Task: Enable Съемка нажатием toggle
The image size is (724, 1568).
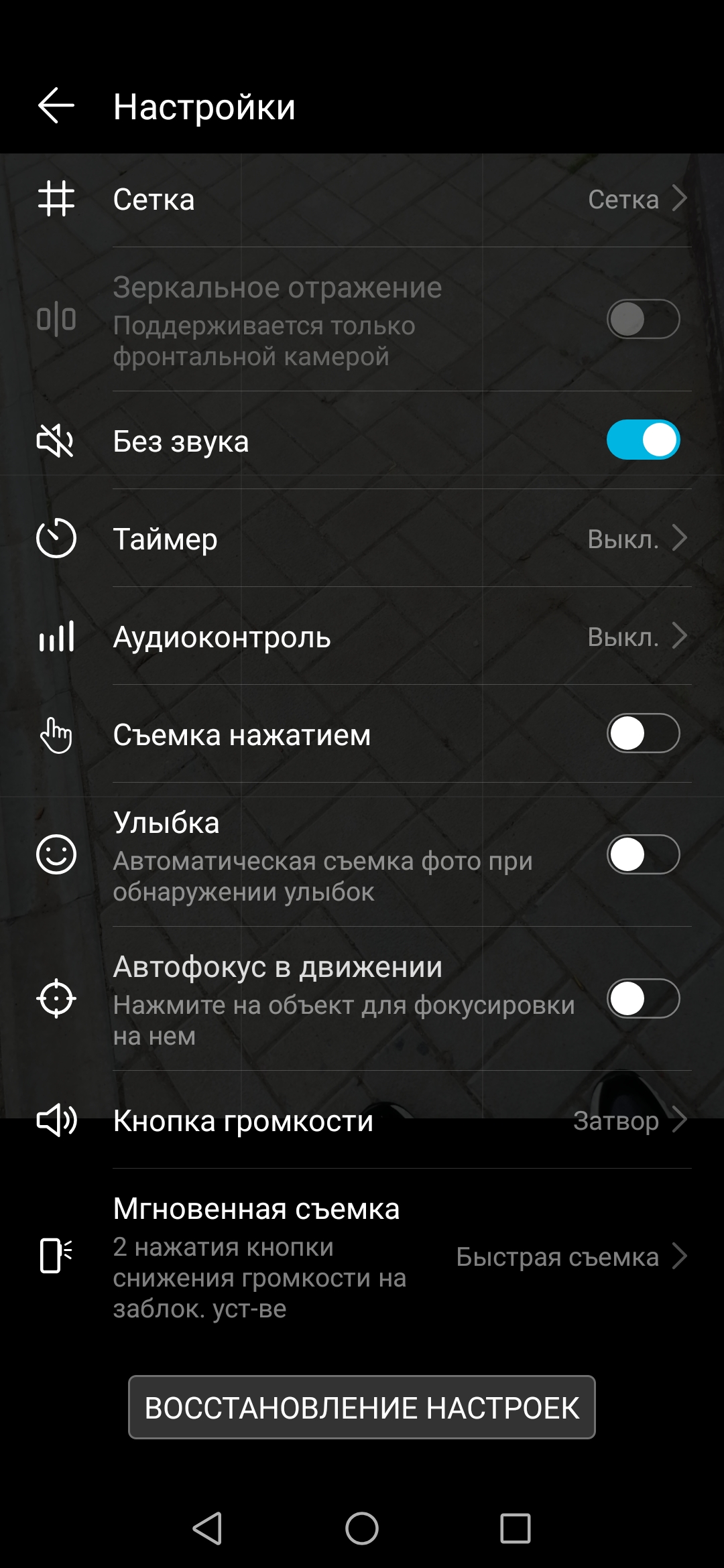Action: tap(643, 734)
